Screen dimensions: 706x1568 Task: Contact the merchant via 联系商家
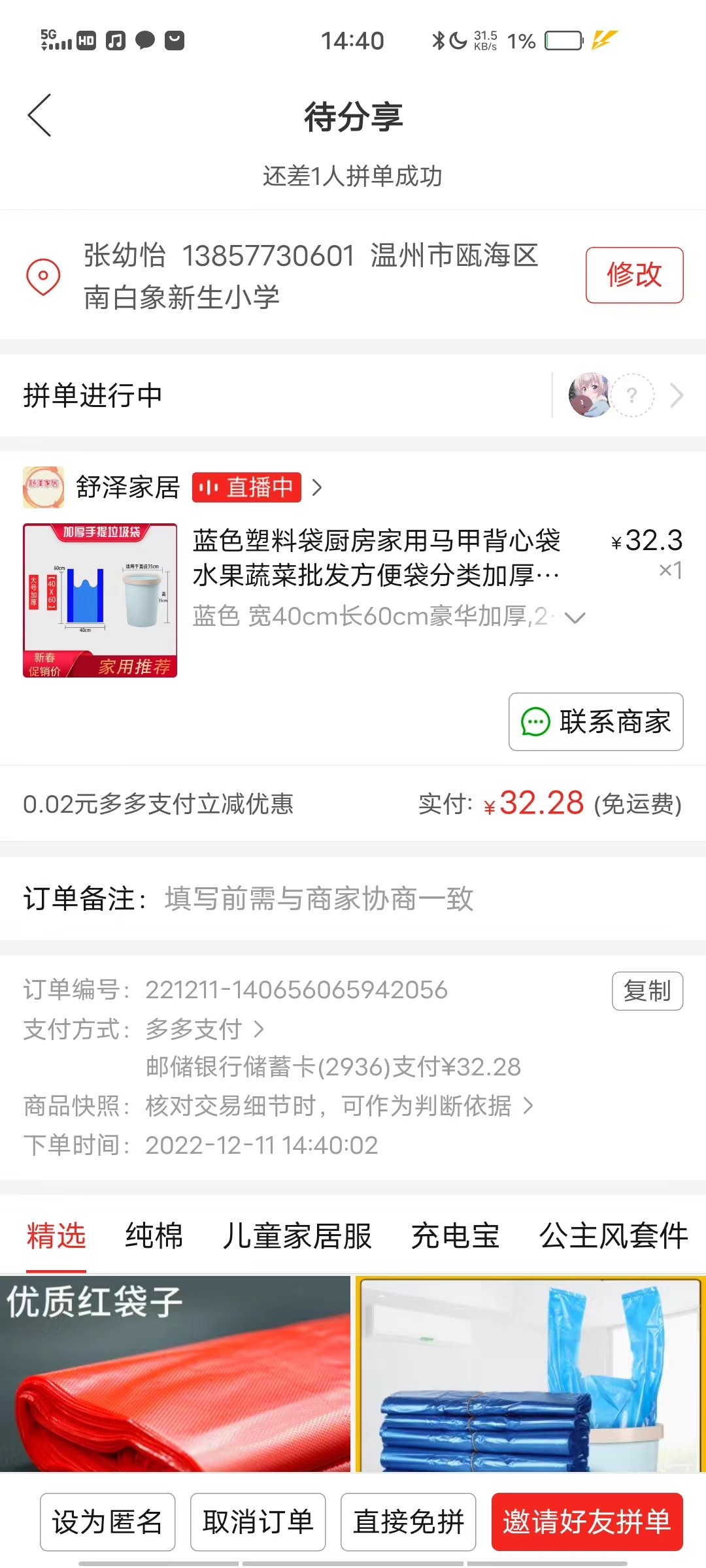(x=596, y=722)
